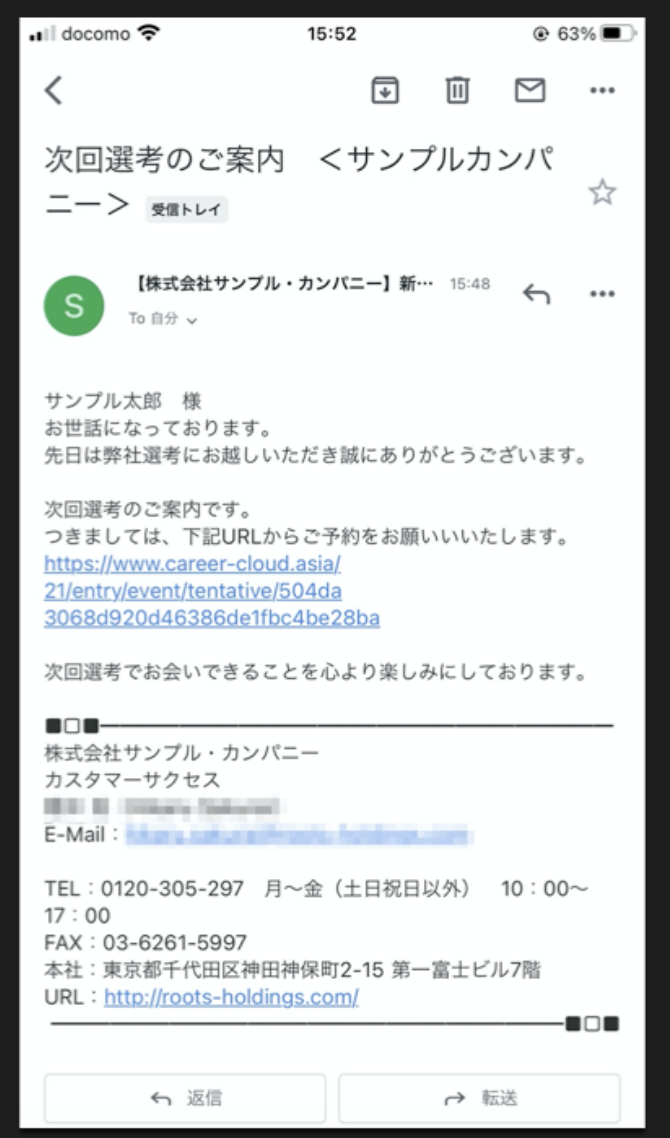Archive this email

[385, 90]
